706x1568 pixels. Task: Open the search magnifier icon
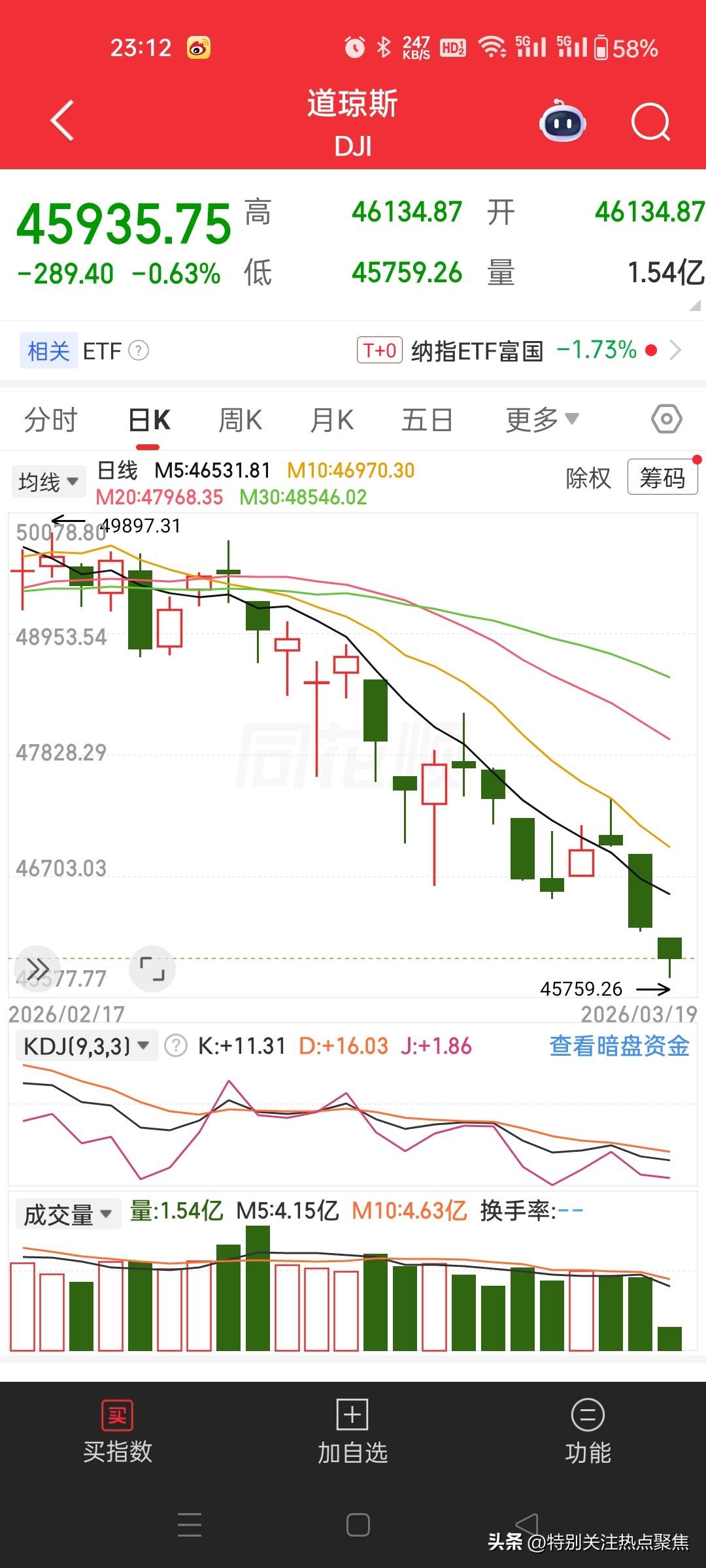pyautogui.click(x=652, y=122)
